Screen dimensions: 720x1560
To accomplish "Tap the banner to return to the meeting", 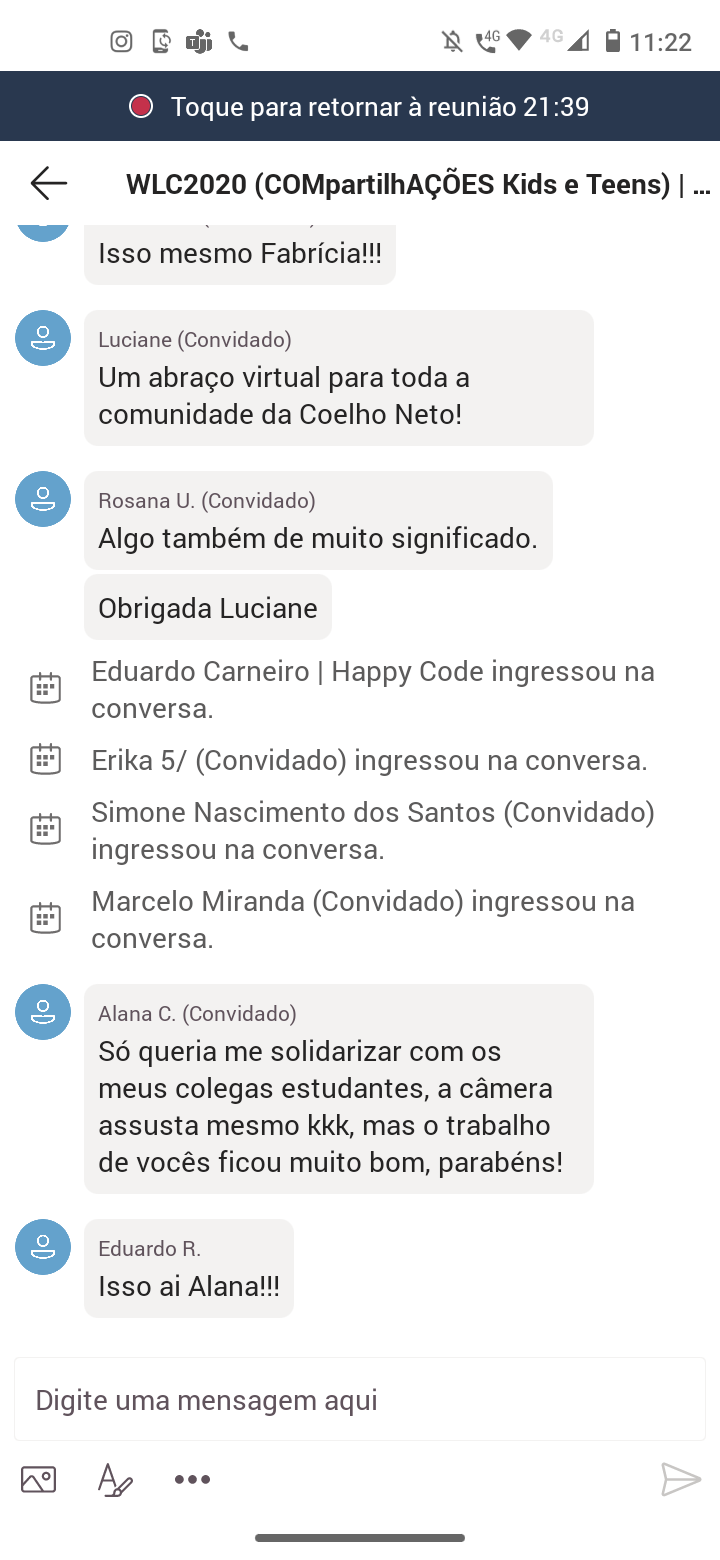I will click(x=360, y=106).
